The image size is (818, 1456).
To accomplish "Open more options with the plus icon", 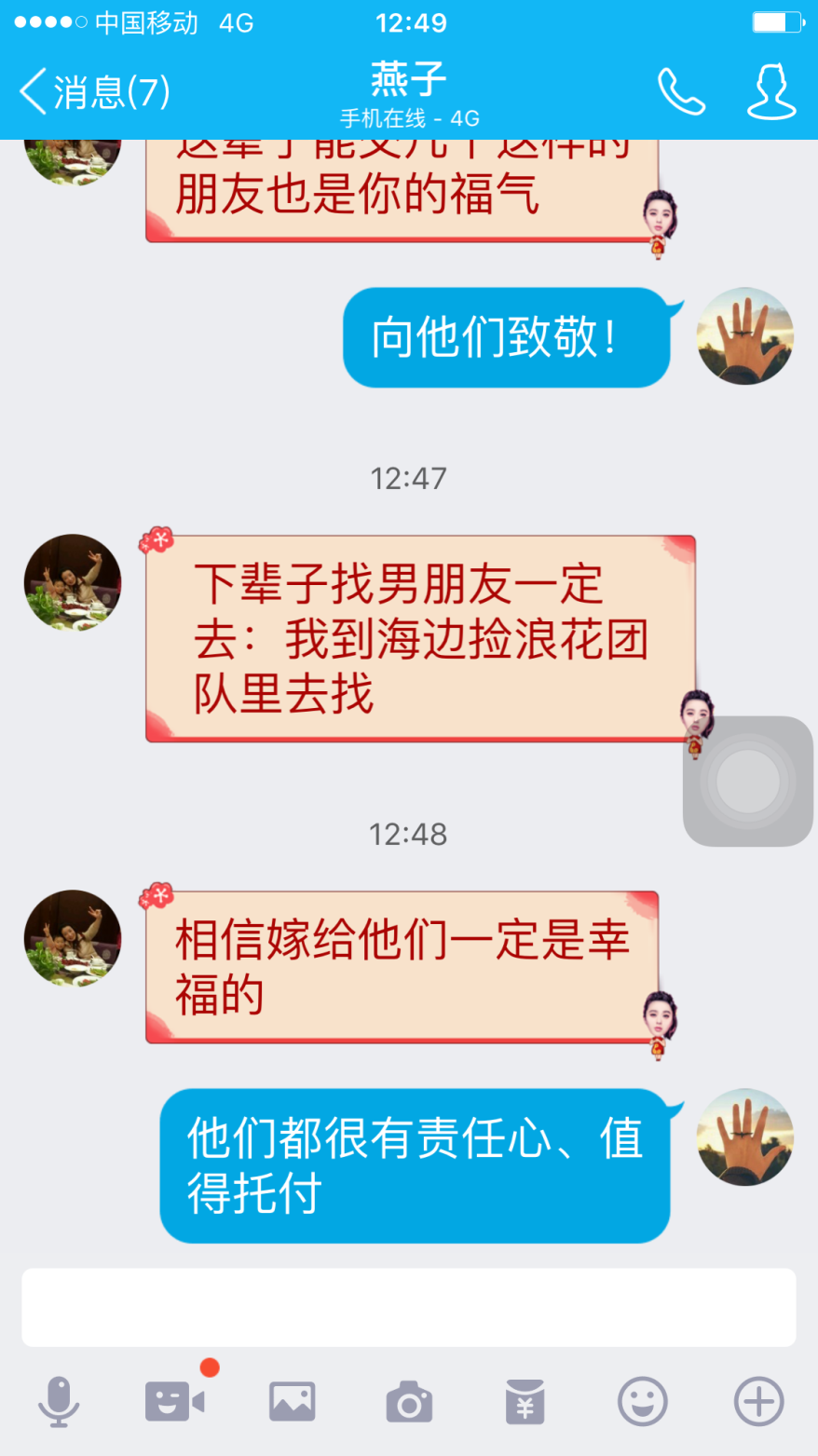I will pyautogui.click(x=758, y=1401).
